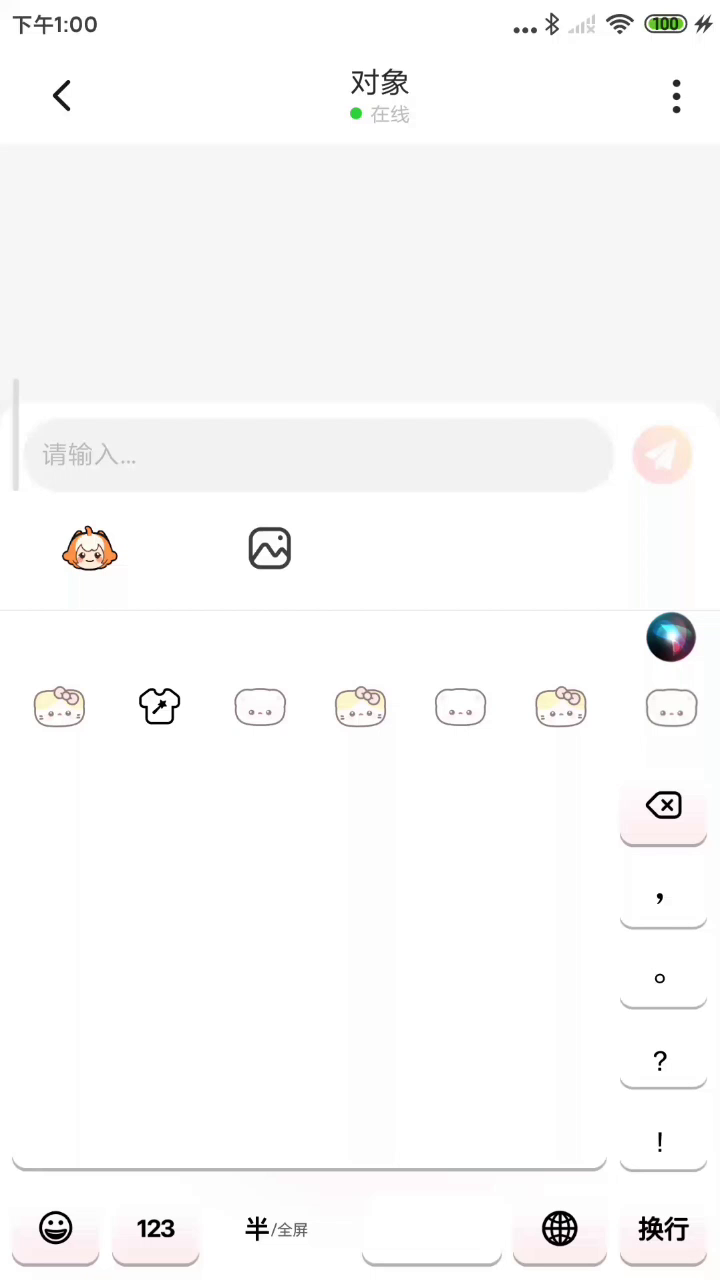Image resolution: width=720 pixels, height=1280 pixels.
Task: Go back from the 对象 chat
Action: click(62, 96)
